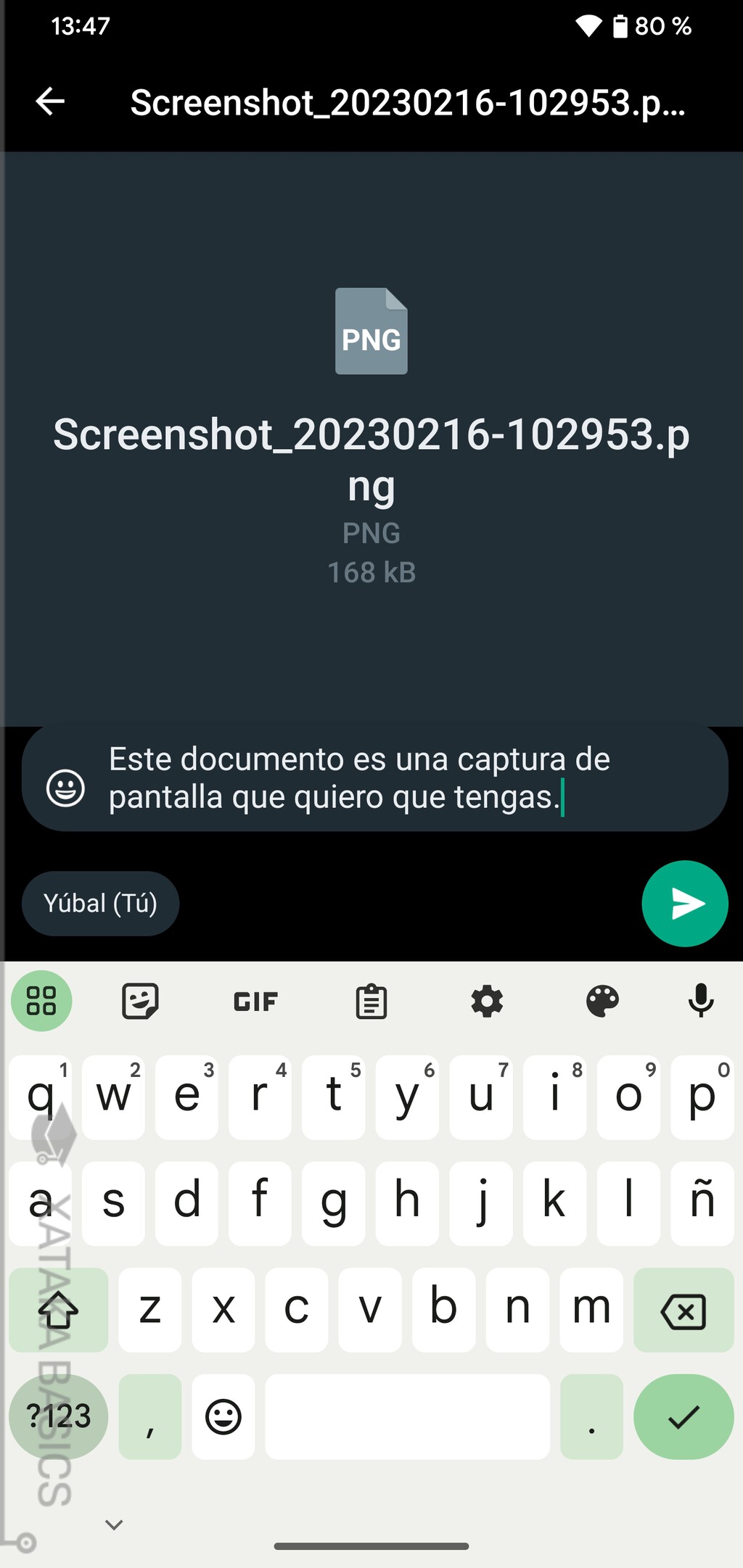The width and height of the screenshot is (743, 1568).
Task: Open the Gboard app shortcuts grid
Action: click(x=41, y=1002)
